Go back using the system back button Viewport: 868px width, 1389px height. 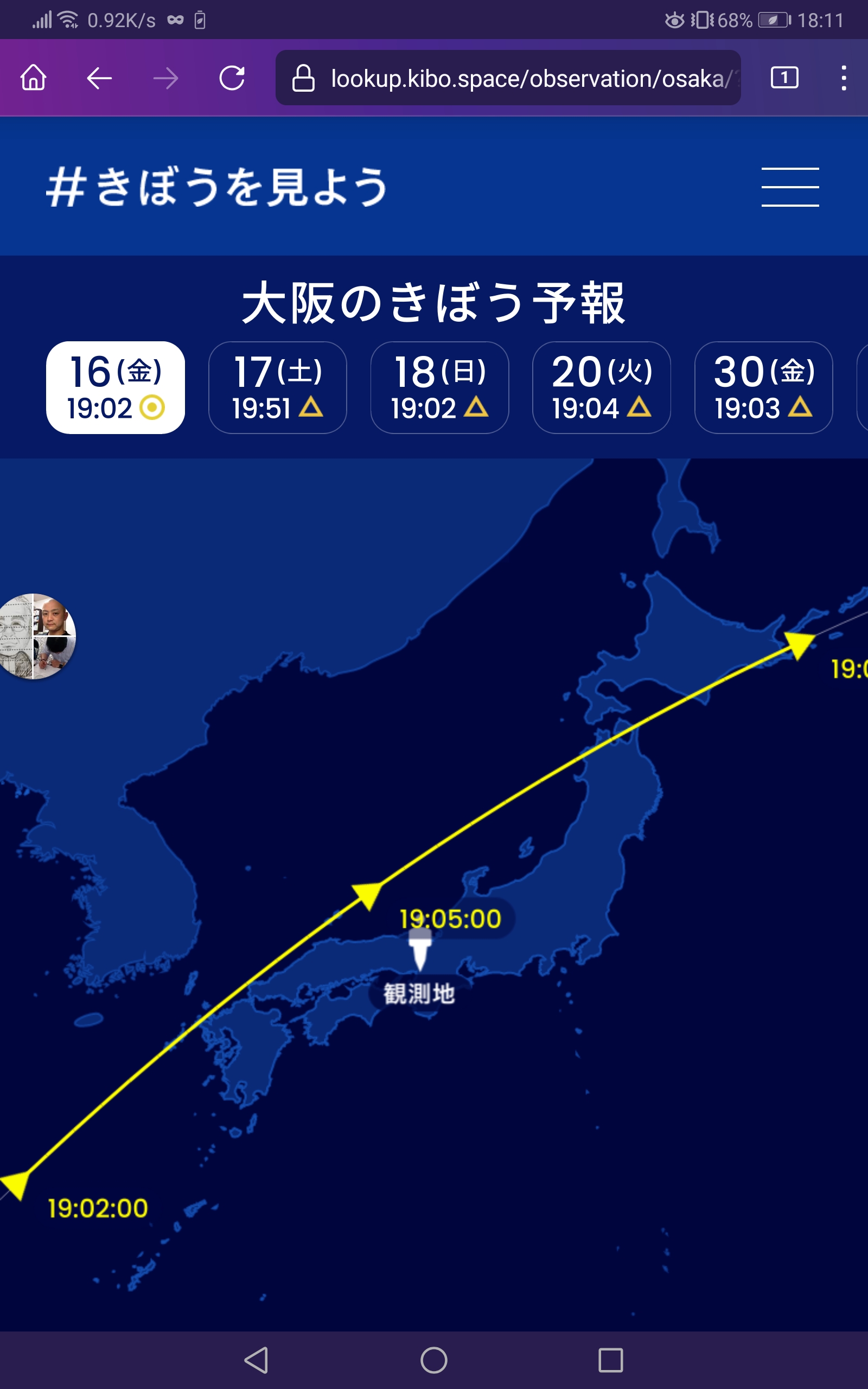click(257, 1360)
